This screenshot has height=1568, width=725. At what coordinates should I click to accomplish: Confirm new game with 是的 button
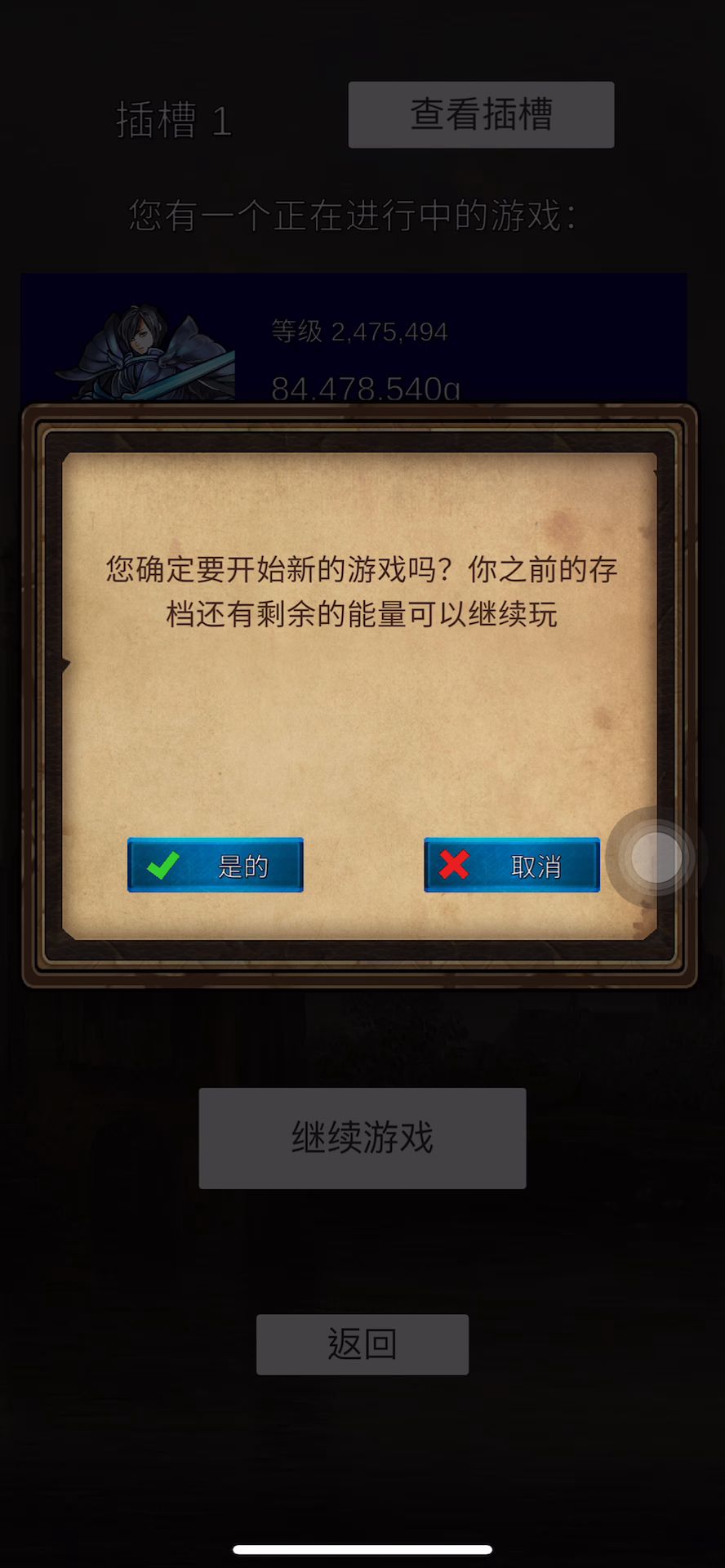click(x=216, y=865)
